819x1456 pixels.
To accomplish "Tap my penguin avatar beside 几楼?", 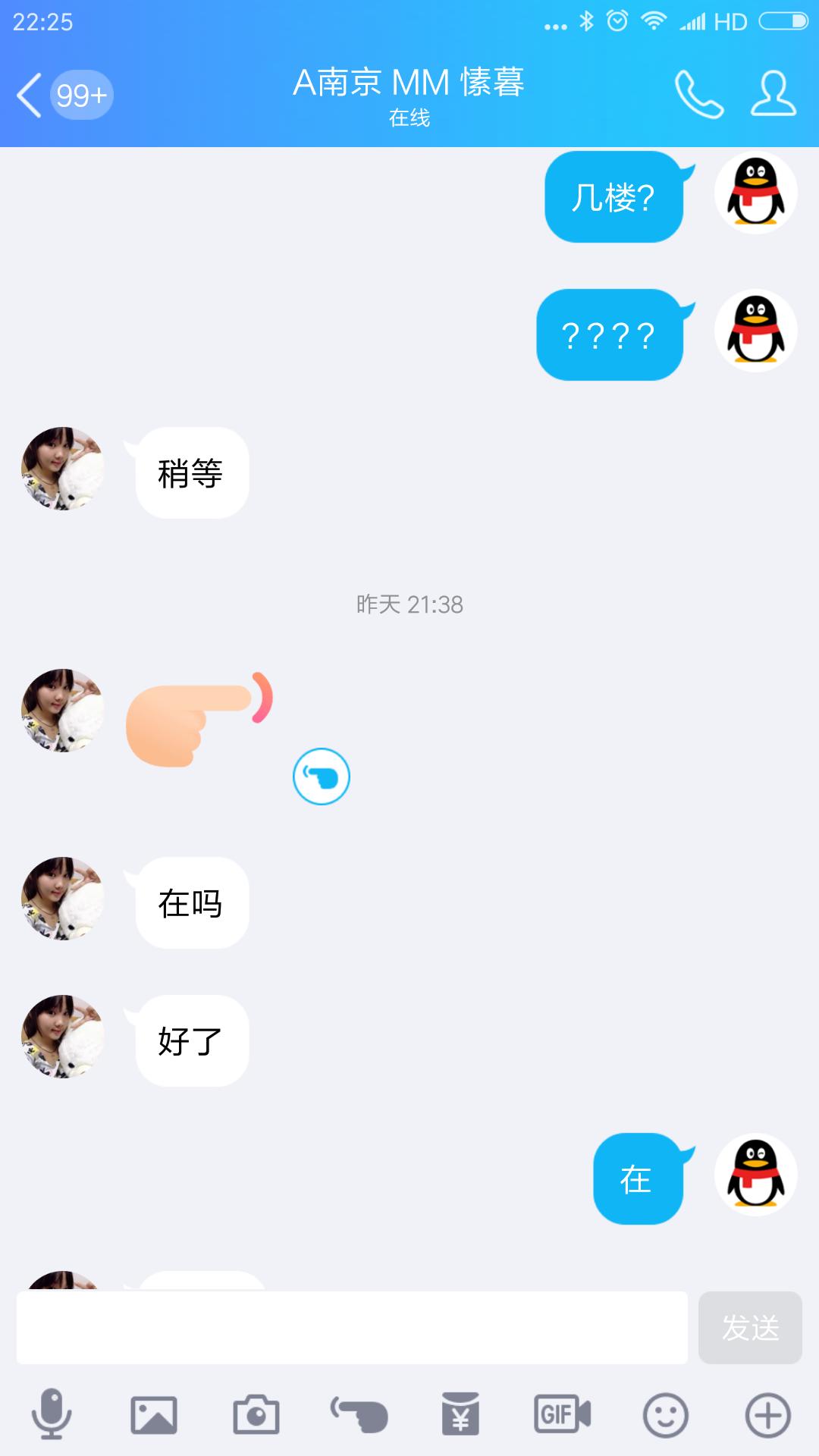I will (x=755, y=193).
